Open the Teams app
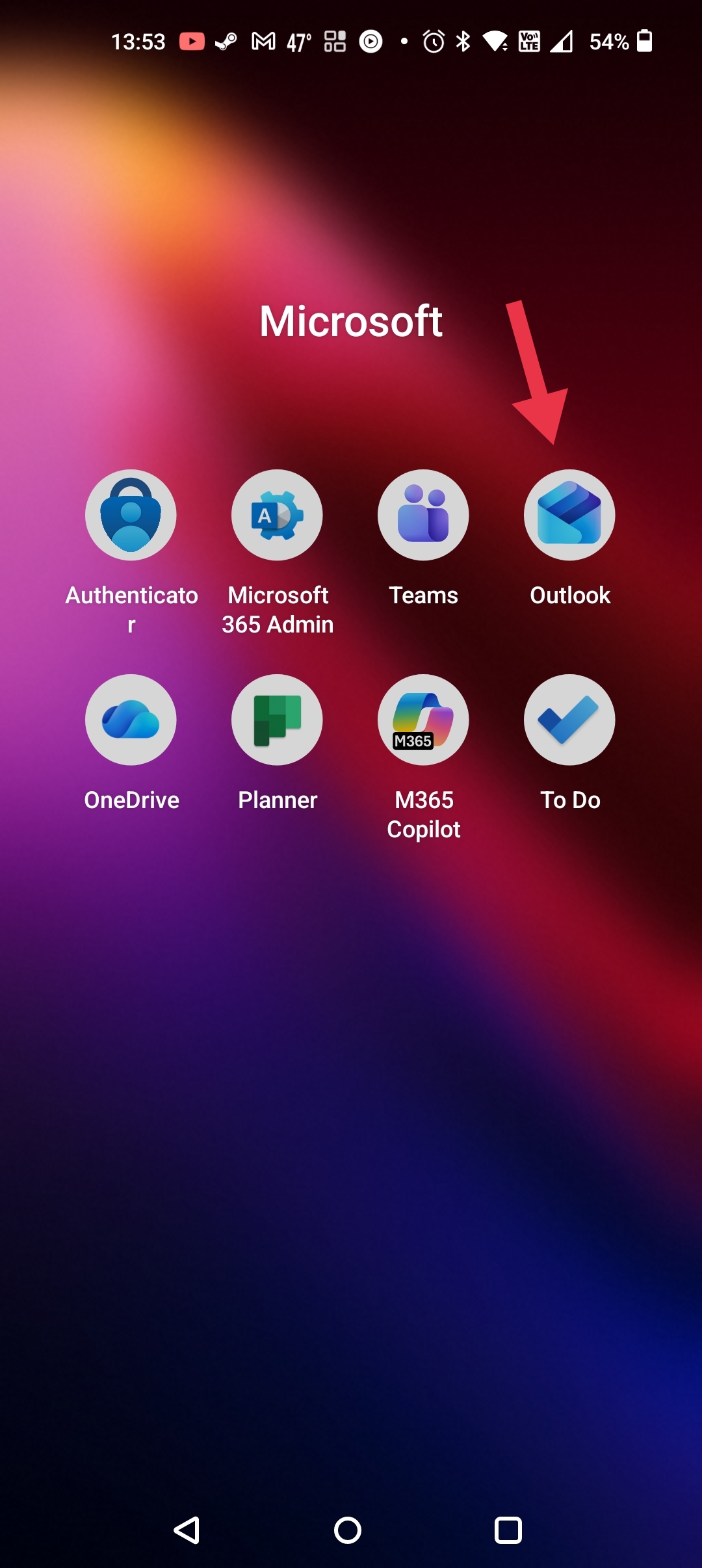 [423, 515]
